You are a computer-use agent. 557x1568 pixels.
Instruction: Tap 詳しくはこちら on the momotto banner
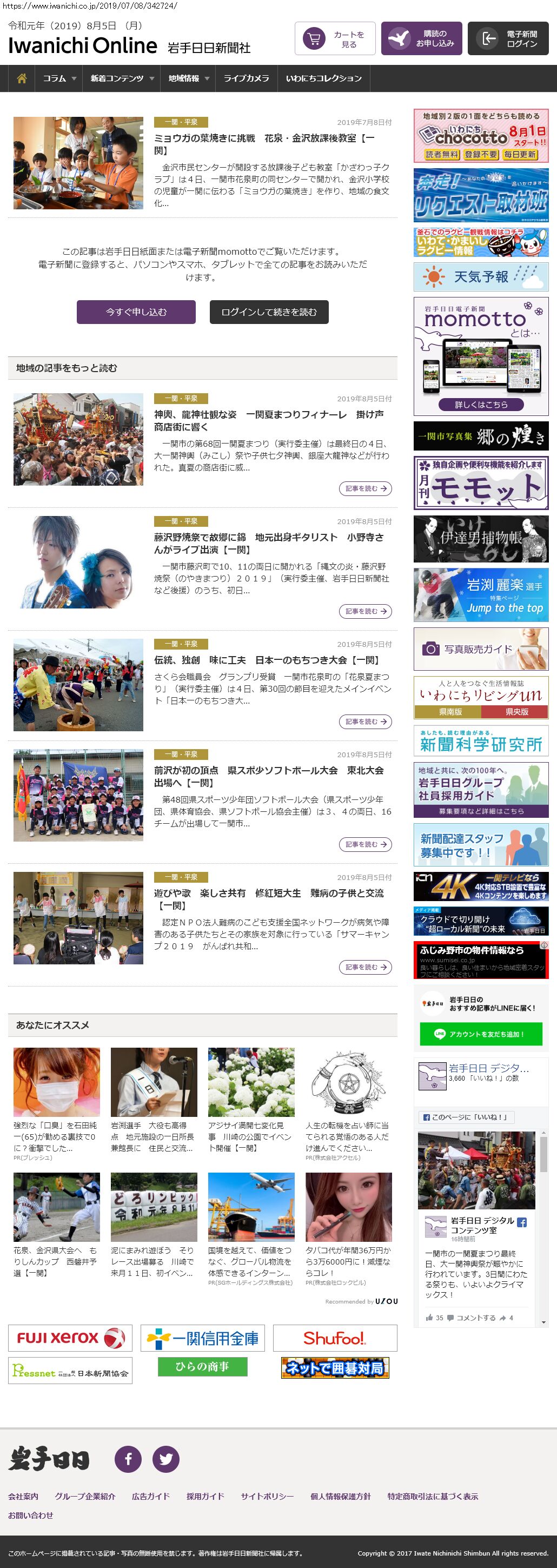(x=481, y=404)
